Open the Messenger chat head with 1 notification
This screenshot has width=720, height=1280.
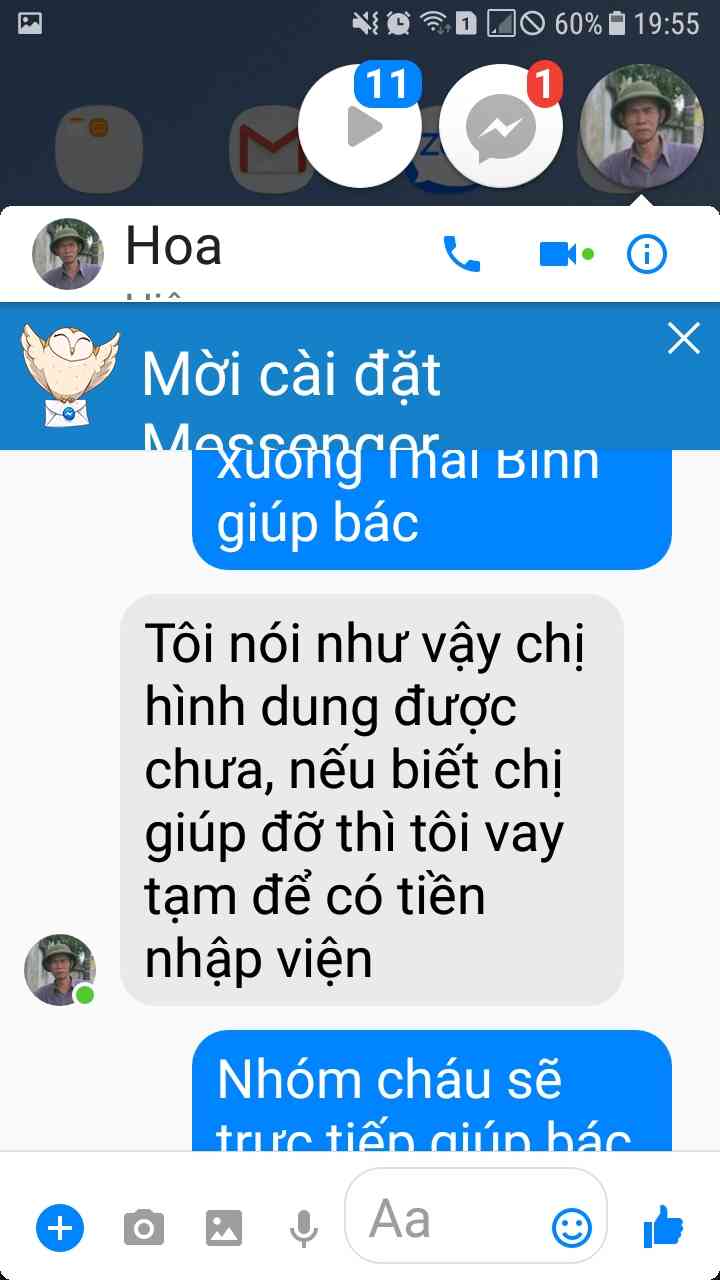tap(501, 127)
